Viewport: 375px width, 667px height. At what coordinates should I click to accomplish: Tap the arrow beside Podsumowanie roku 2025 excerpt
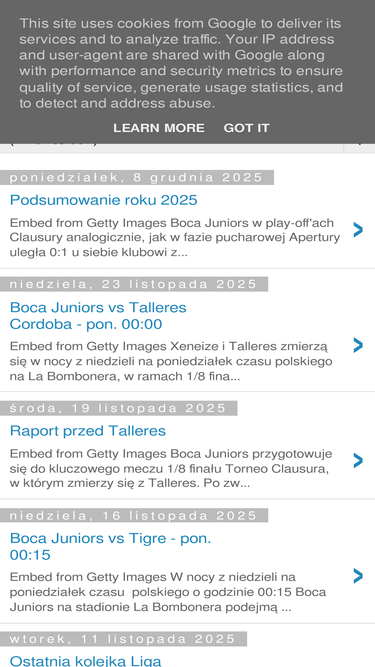click(358, 230)
